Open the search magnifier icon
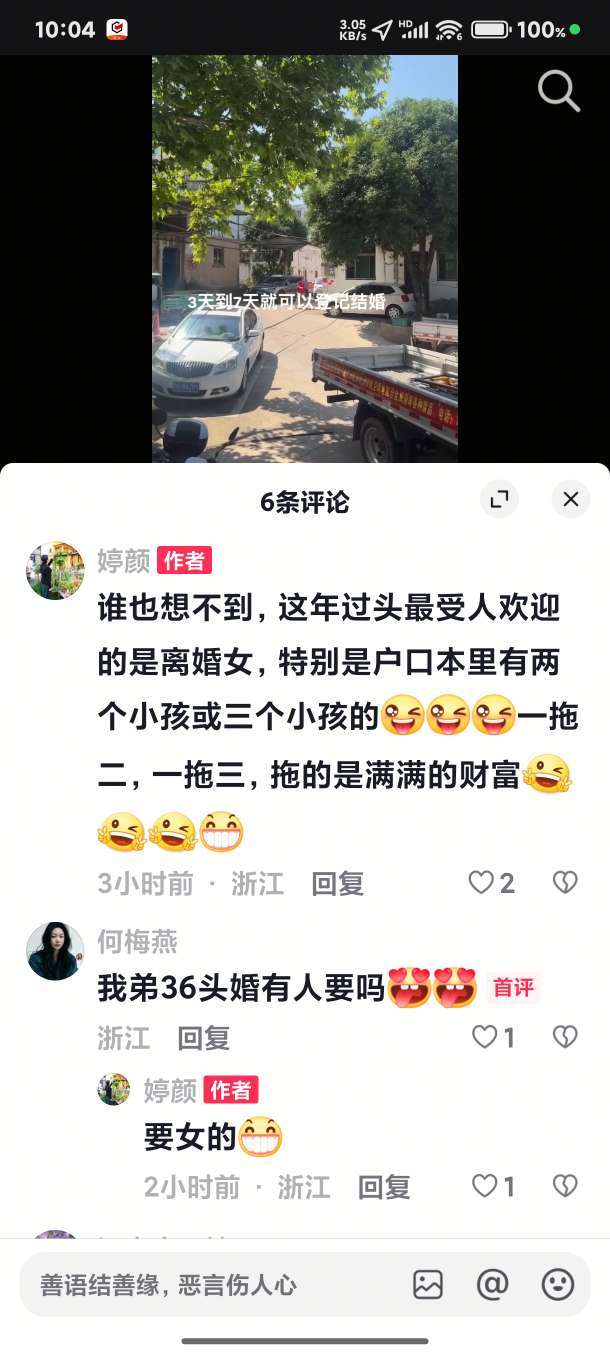This screenshot has width=610, height=1356. coord(559,92)
